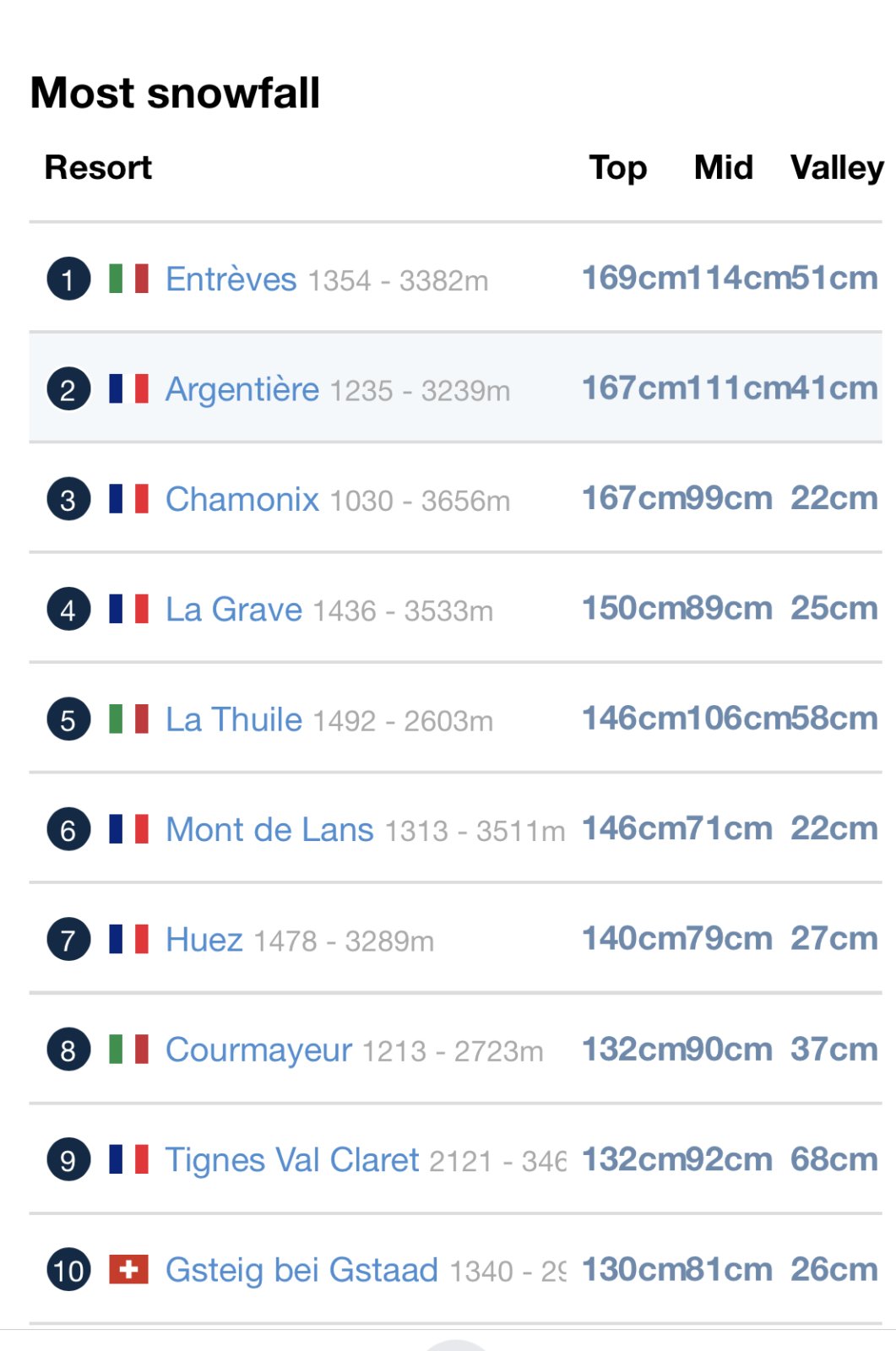The image size is (896, 1351).
Task: Open Mont de Lans resort link
Action: [269, 830]
